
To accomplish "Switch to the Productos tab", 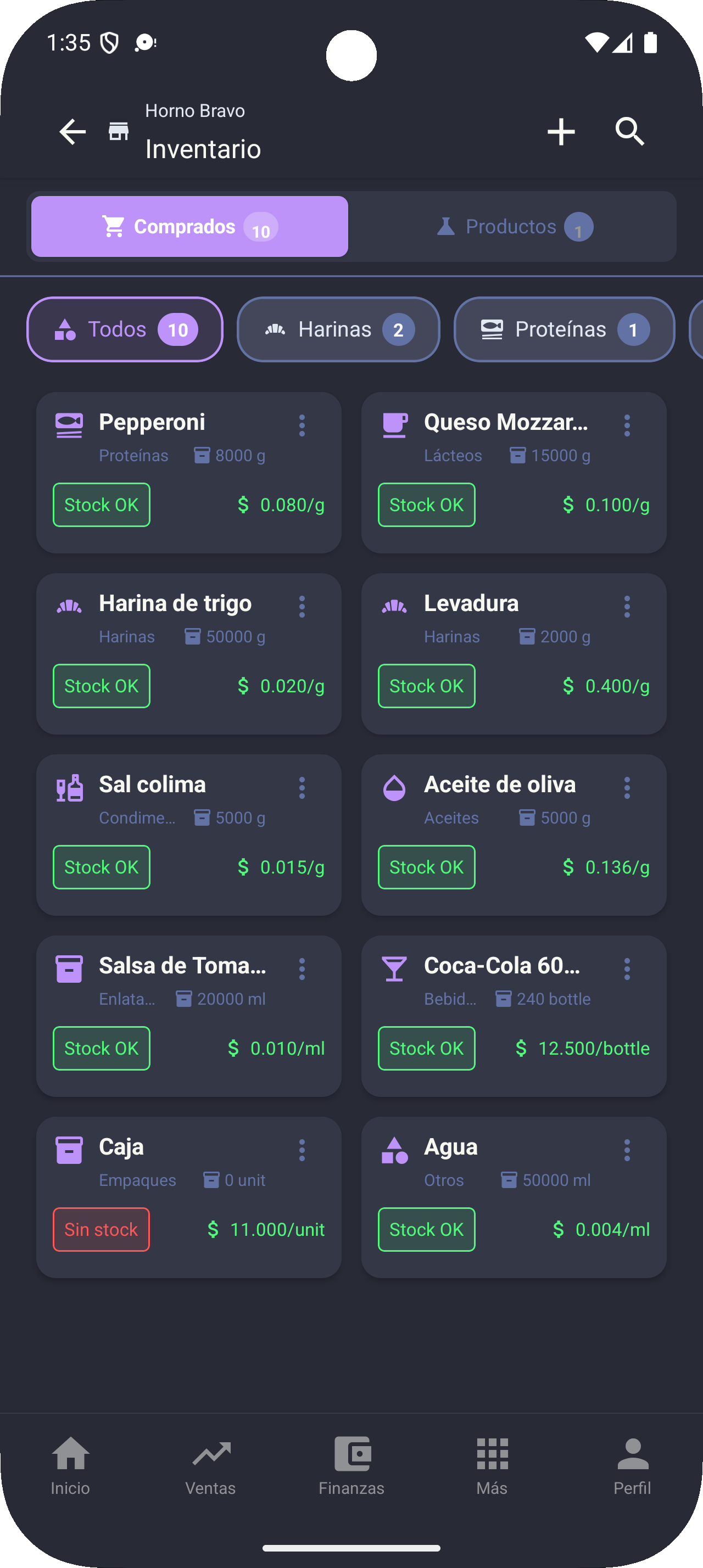I will pos(514,227).
